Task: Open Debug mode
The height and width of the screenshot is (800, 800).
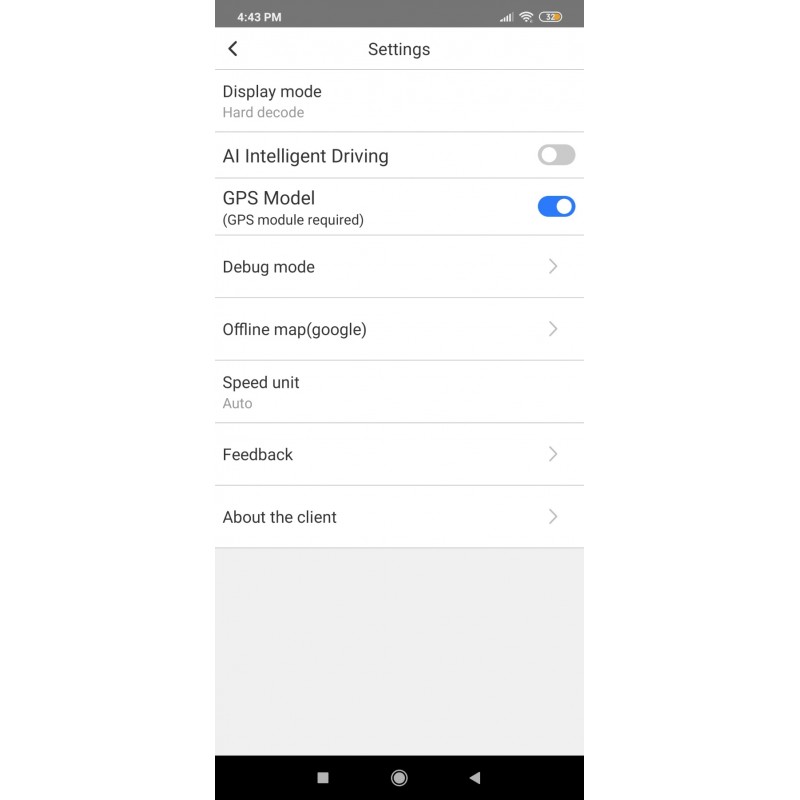Action: 399,267
